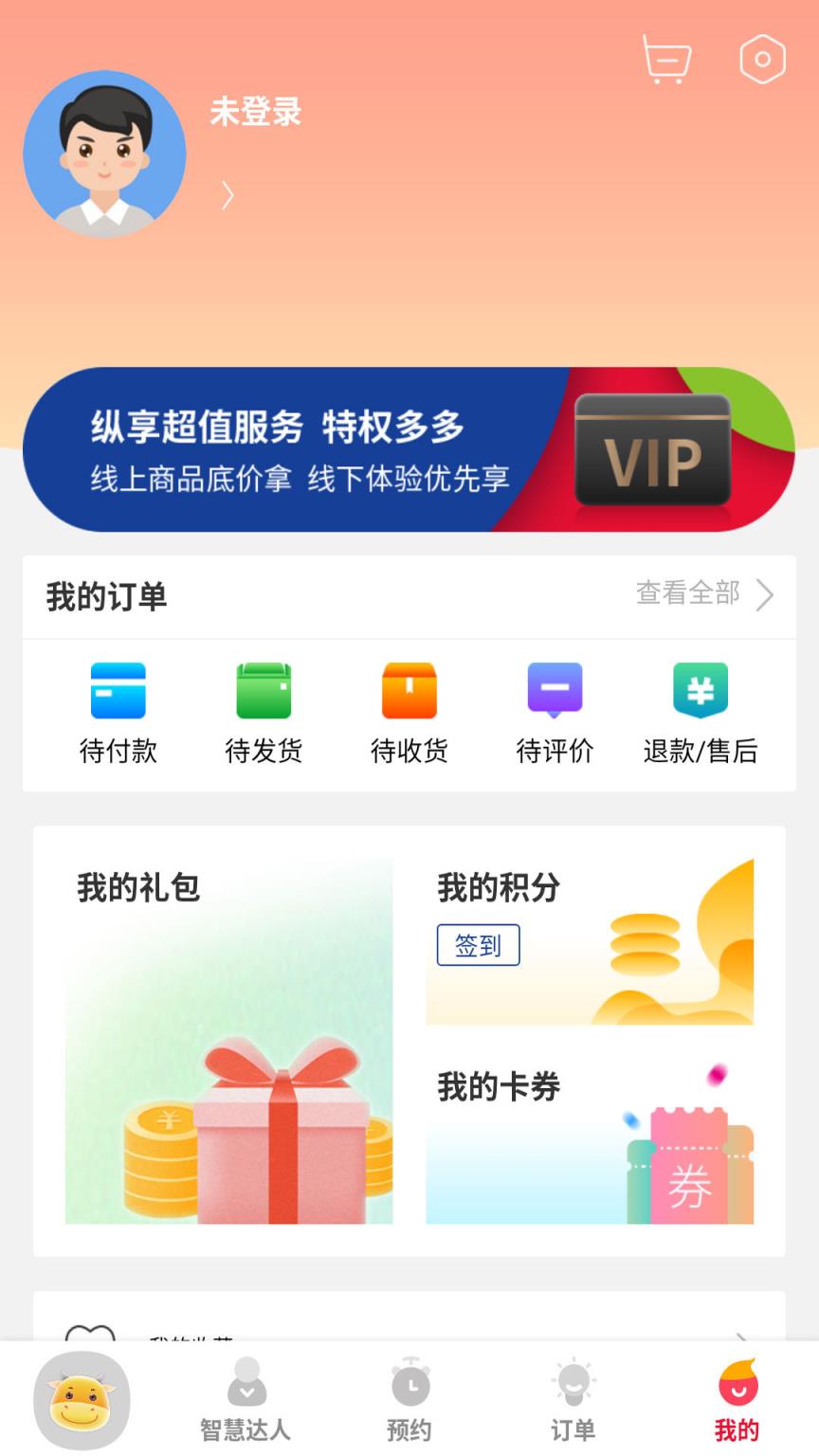Tap the user avatar picture

pos(104,155)
